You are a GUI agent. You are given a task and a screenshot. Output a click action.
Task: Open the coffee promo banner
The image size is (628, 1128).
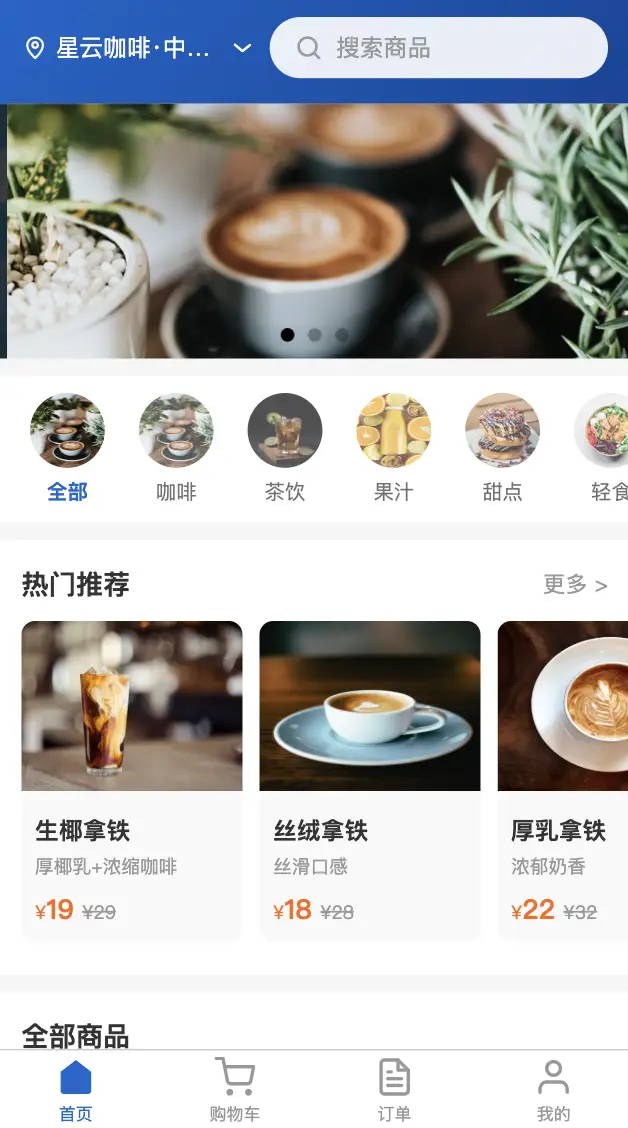point(316,230)
